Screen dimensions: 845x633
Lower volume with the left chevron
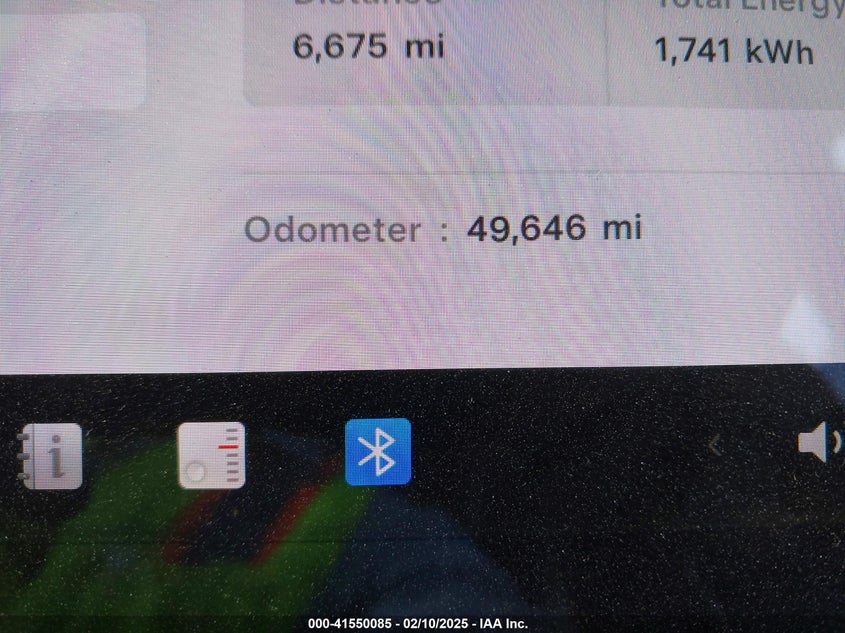pyautogui.click(x=714, y=445)
